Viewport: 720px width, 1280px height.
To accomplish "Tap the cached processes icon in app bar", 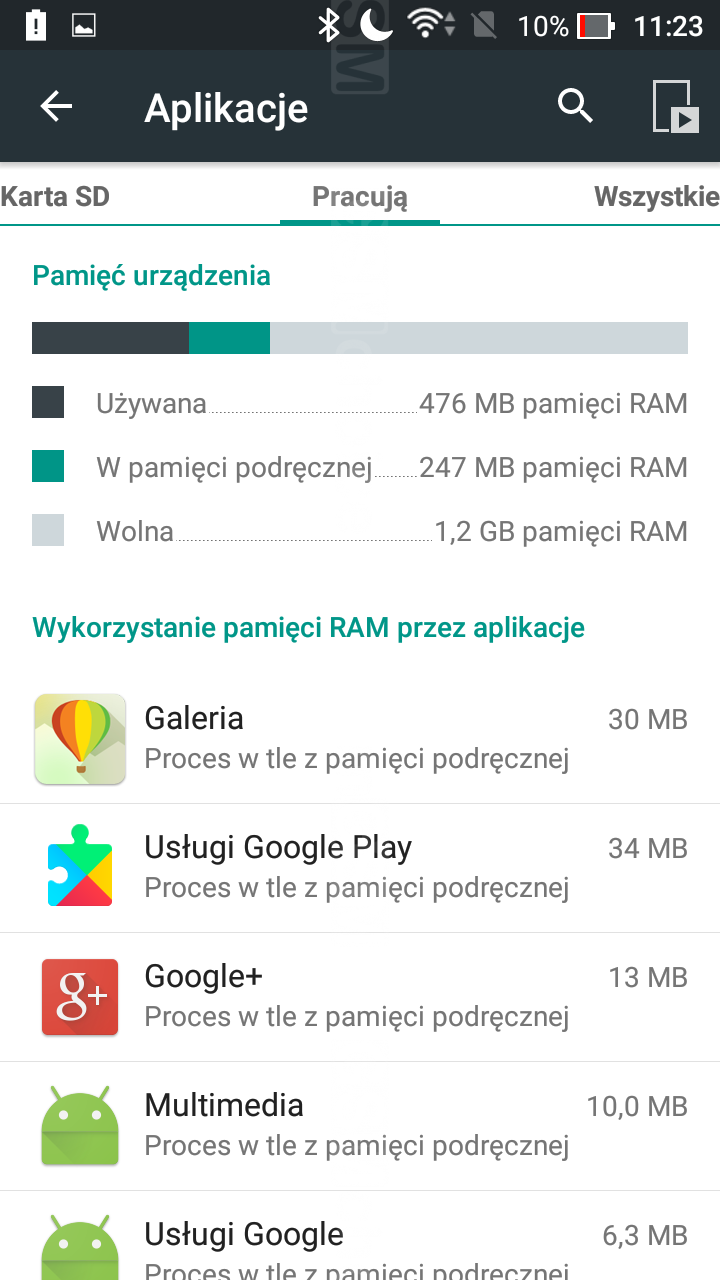I will point(675,107).
